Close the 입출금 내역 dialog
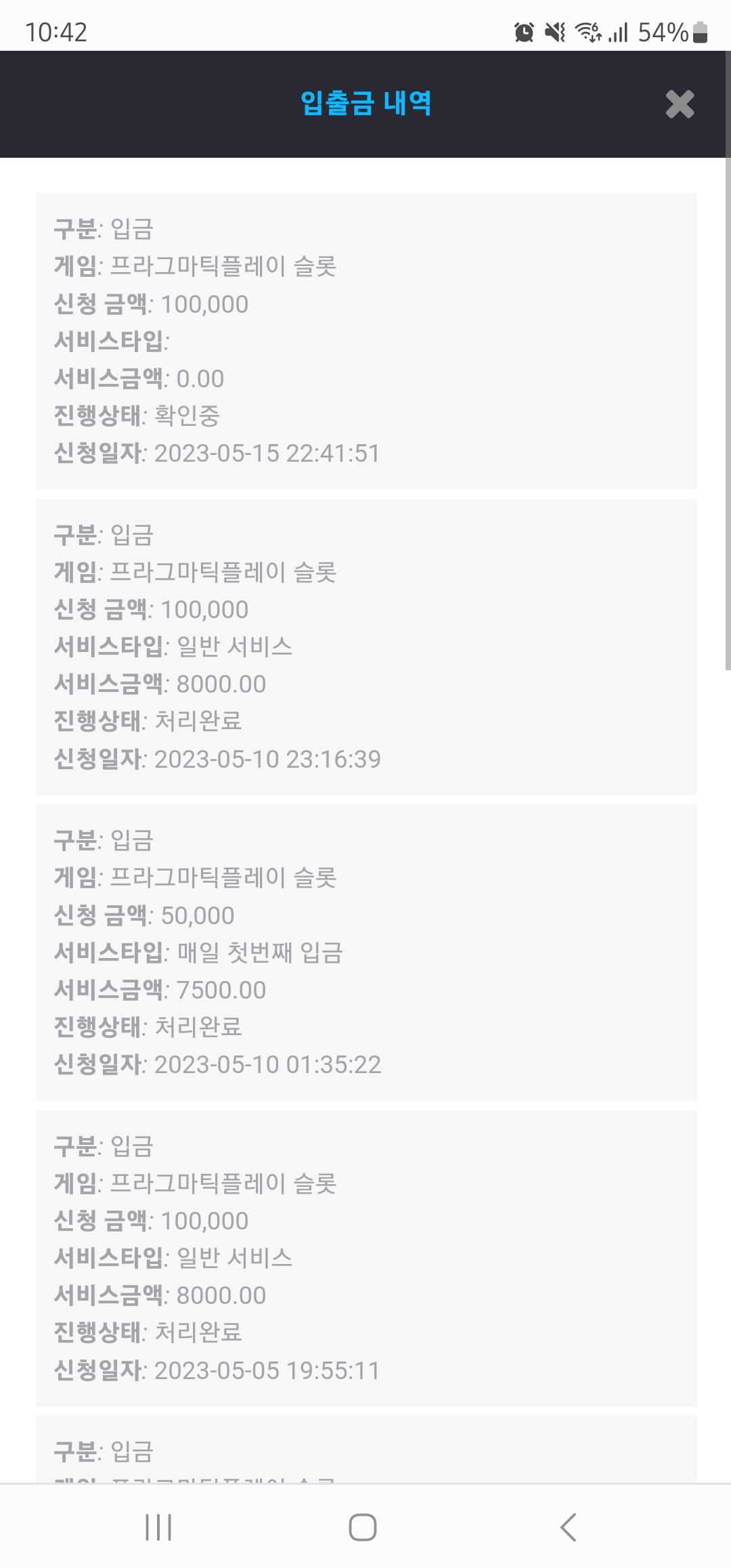This screenshot has width=731, height=1568. 680,104
